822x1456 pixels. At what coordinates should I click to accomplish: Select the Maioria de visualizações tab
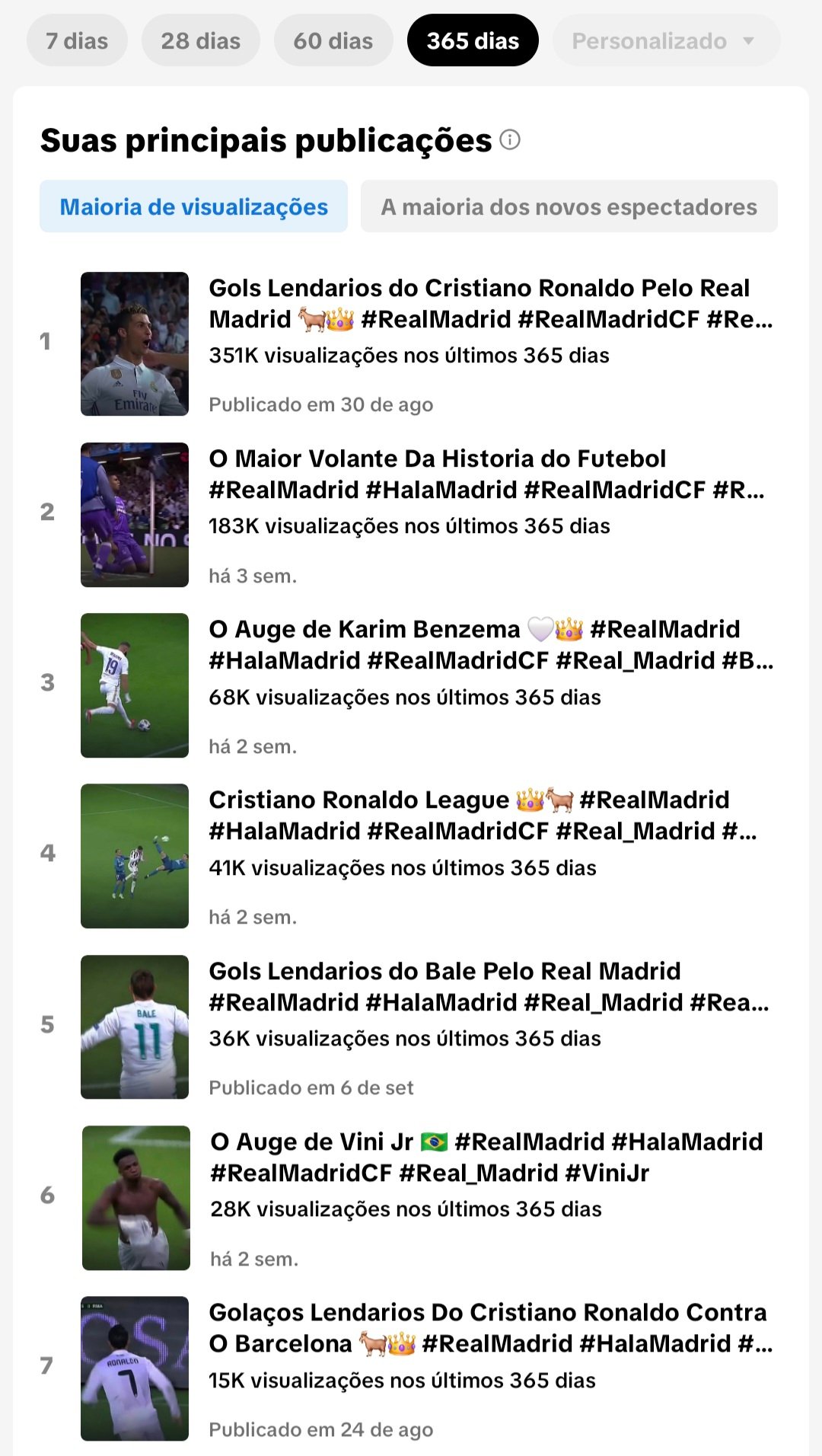click(x=193, y=206)
